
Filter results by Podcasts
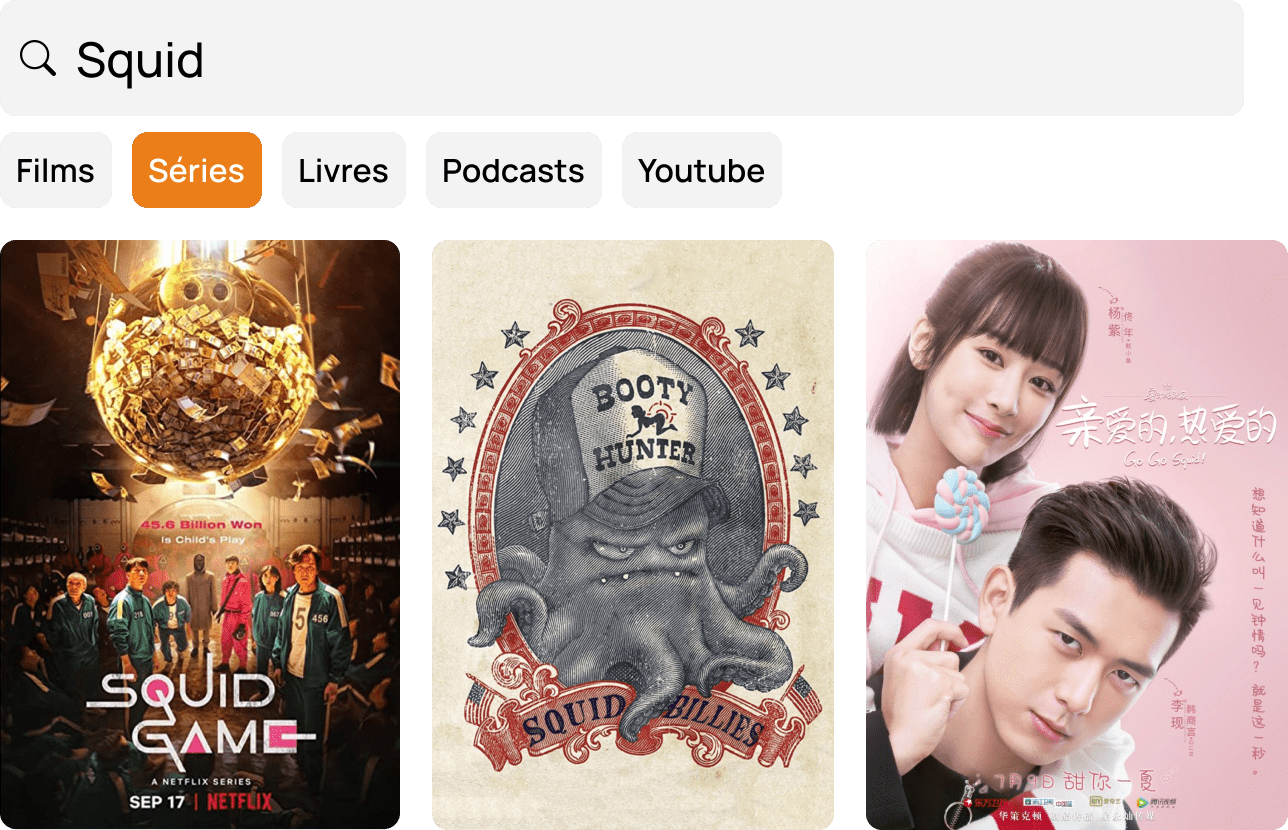tap(513, 170)
